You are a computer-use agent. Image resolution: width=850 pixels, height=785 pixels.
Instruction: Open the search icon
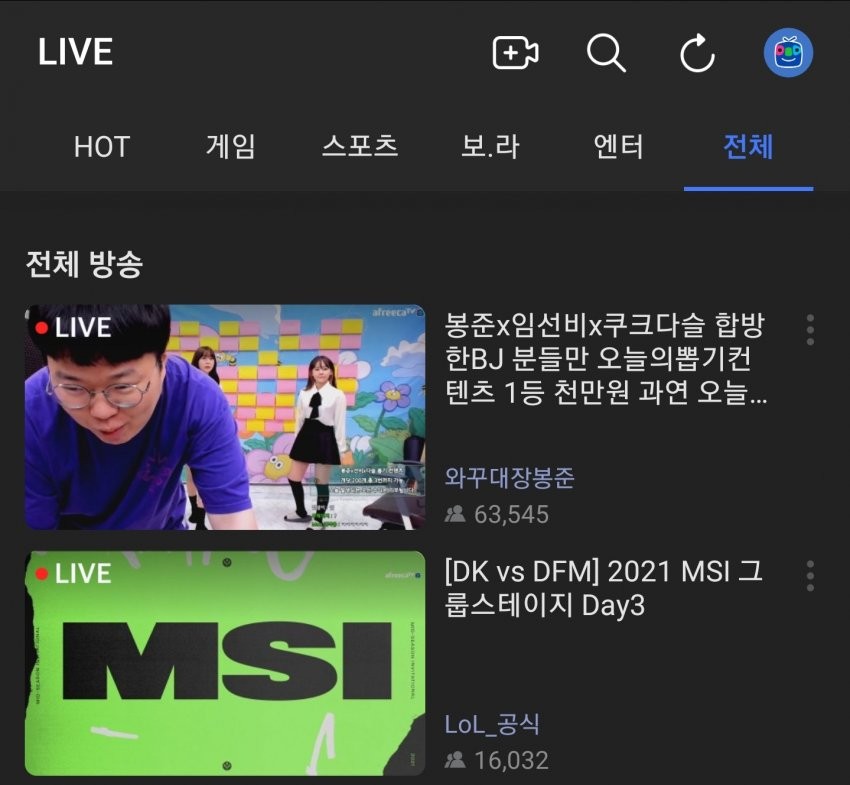pos(605,53)
